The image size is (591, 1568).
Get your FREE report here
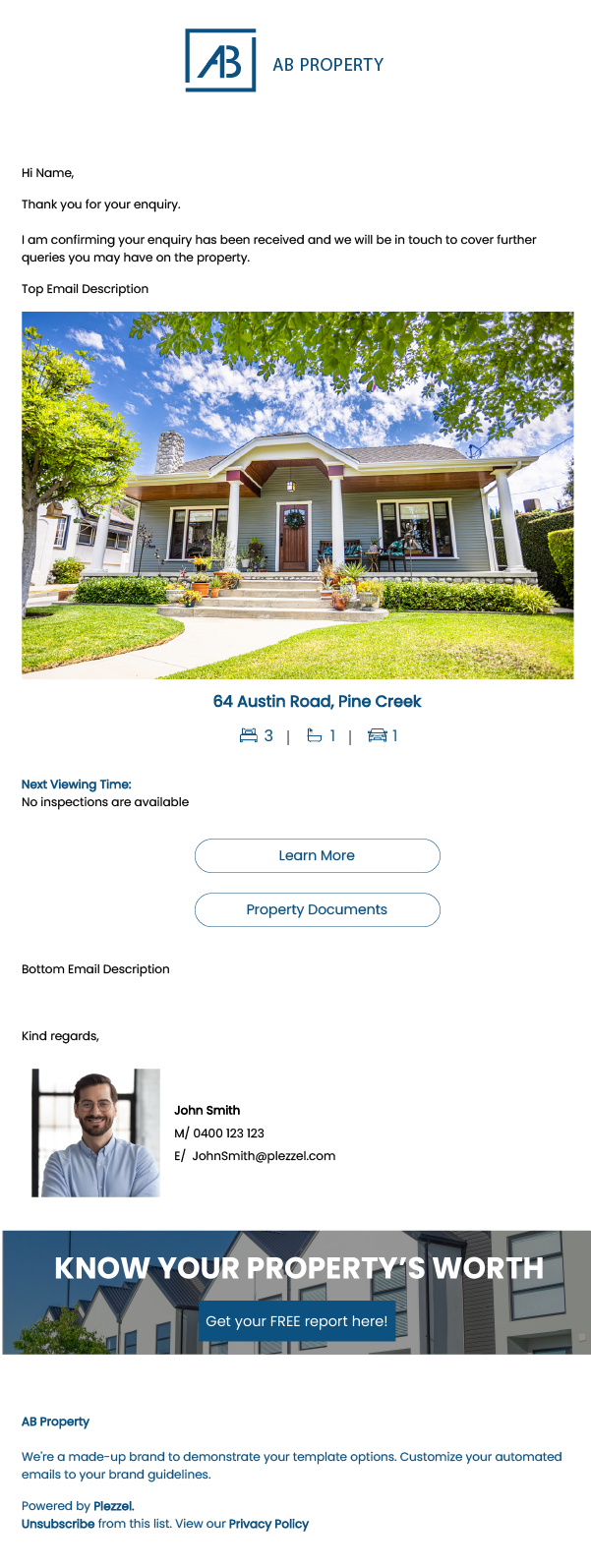point(297,1321)
